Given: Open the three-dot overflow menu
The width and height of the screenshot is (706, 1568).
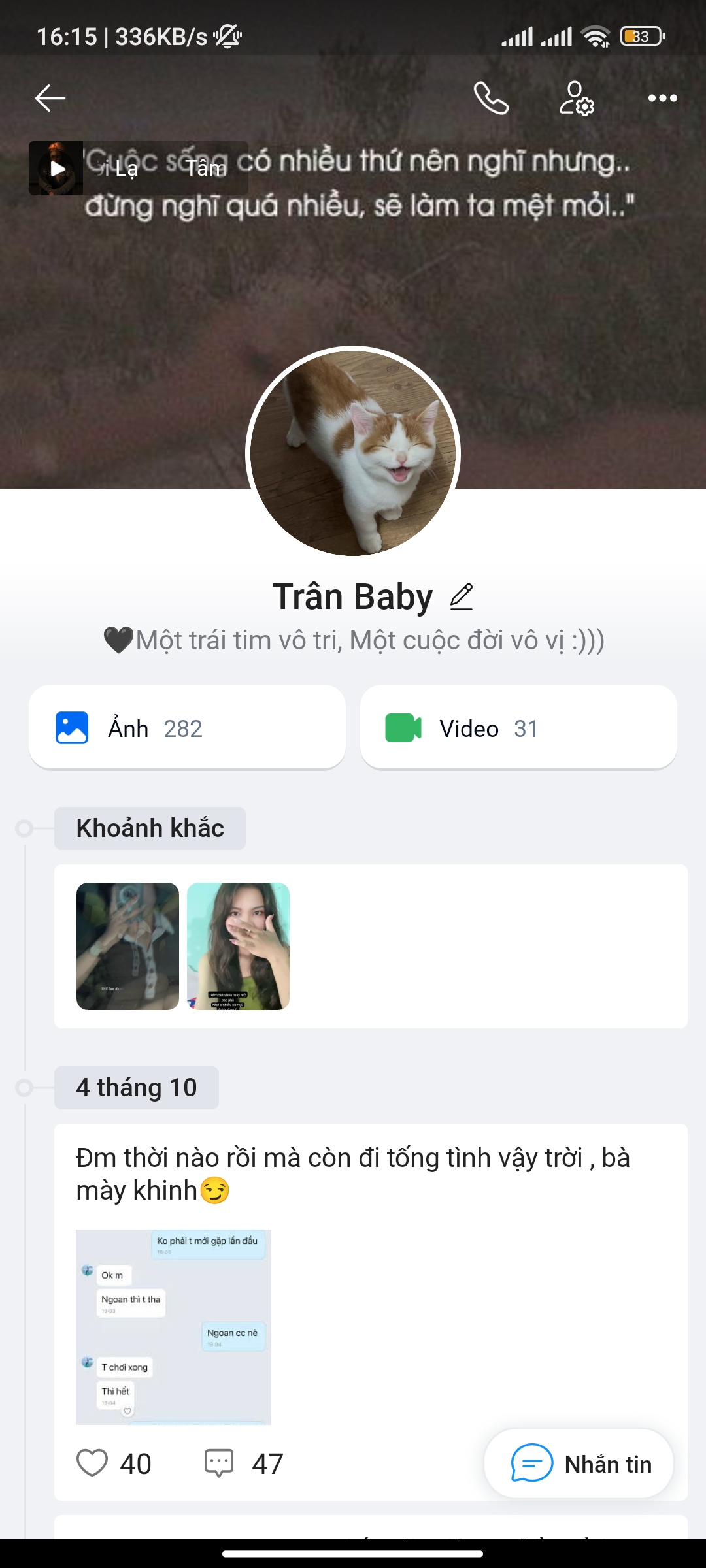Looking at the screenshot, I should 662,98.
